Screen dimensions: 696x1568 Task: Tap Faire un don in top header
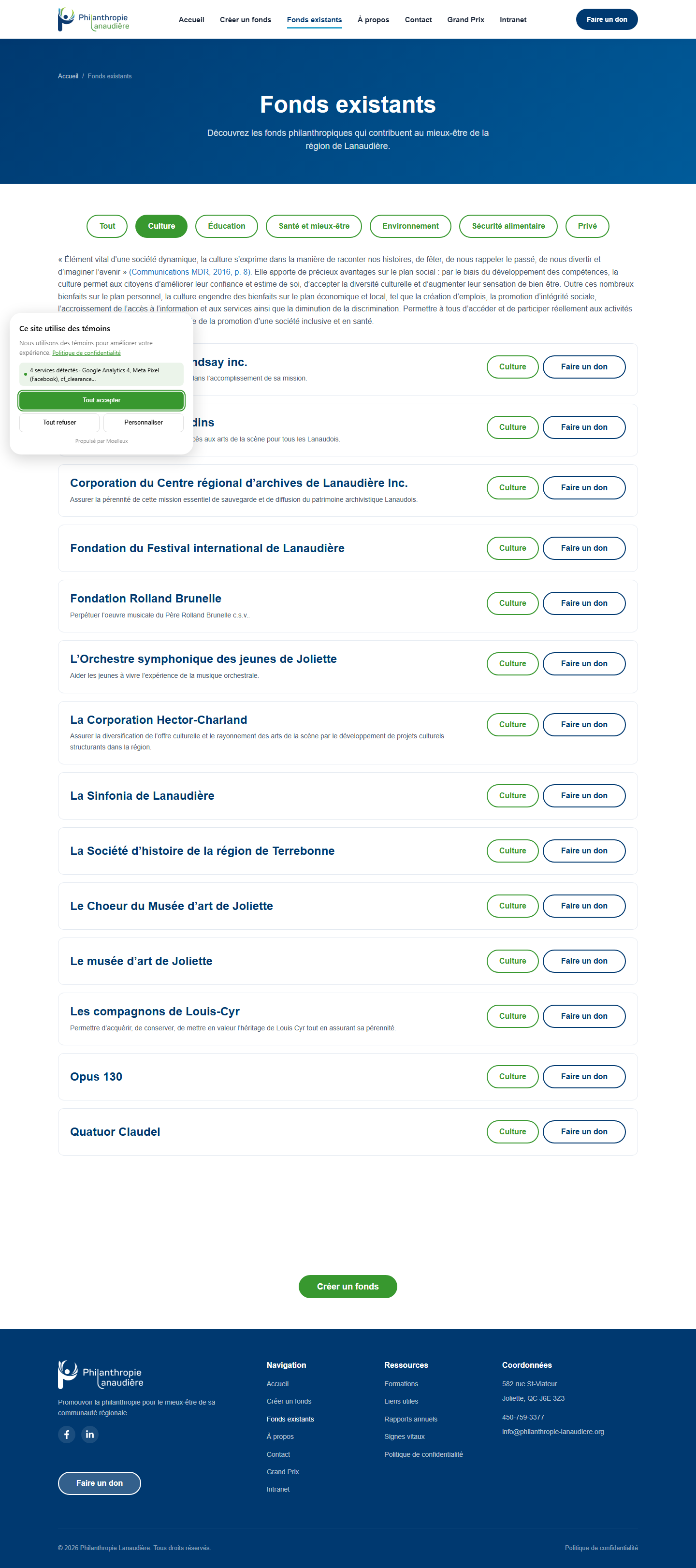607,19
